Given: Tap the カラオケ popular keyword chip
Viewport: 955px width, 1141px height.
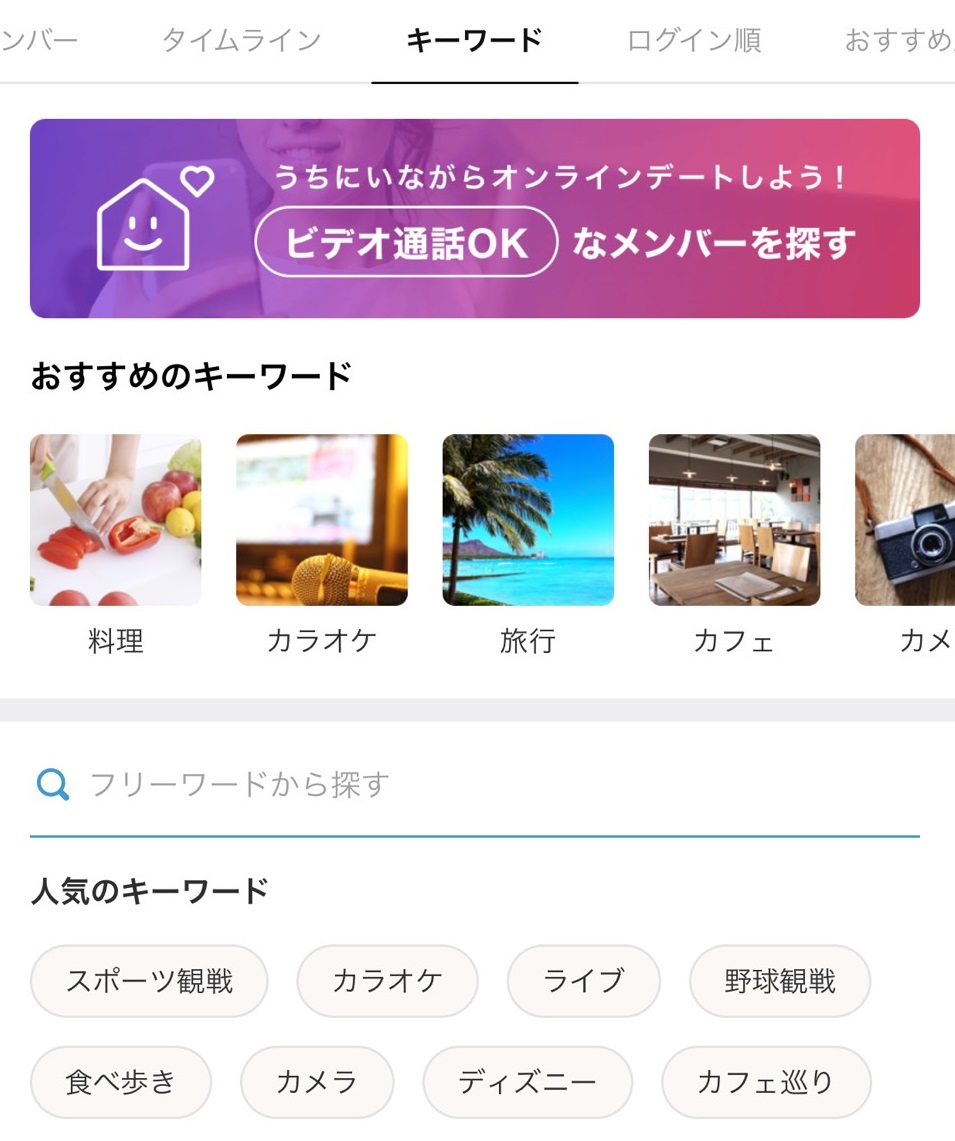Looking at the screenshot, I should point(387,981).
